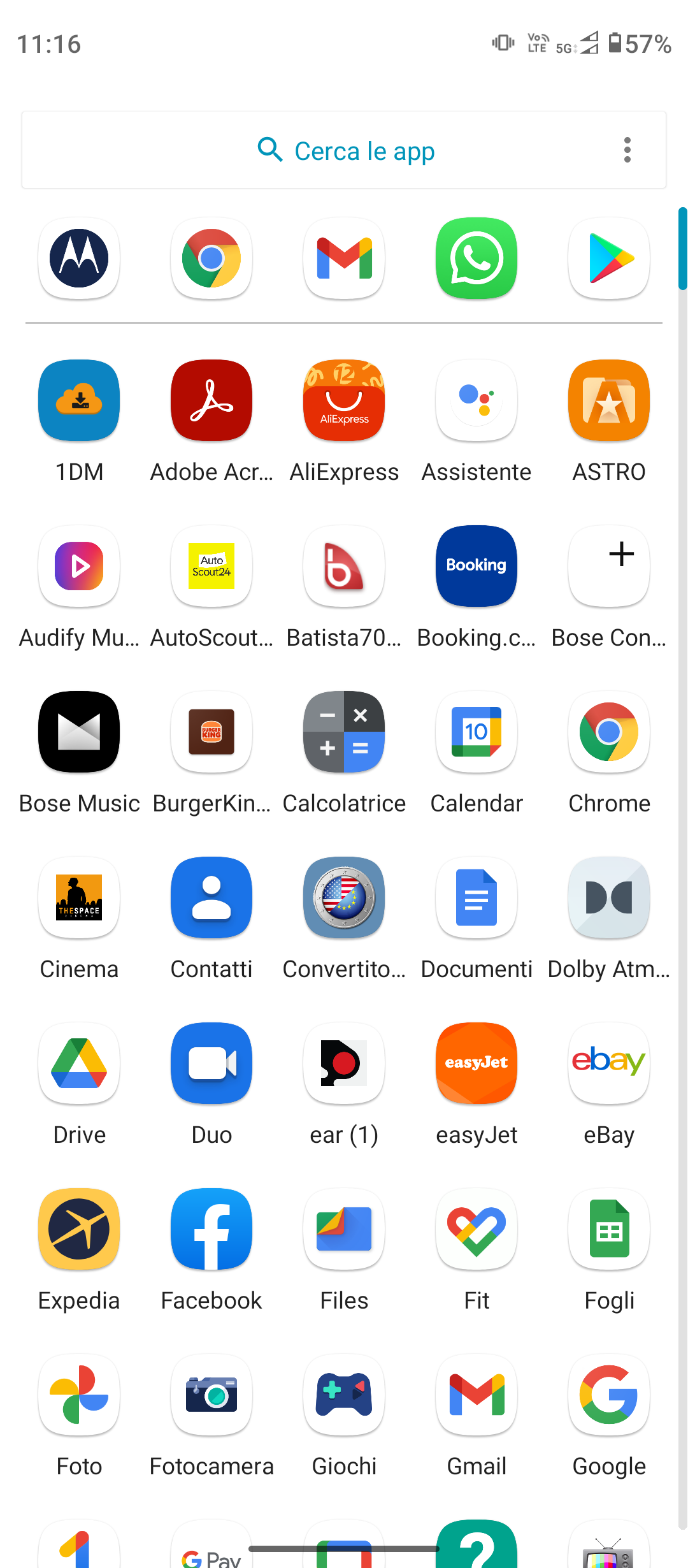Image resolution: width=688 pixels, height=1568 pixels.
Task: Open the 1DM download manager app
Action: [x=79, y=400]
